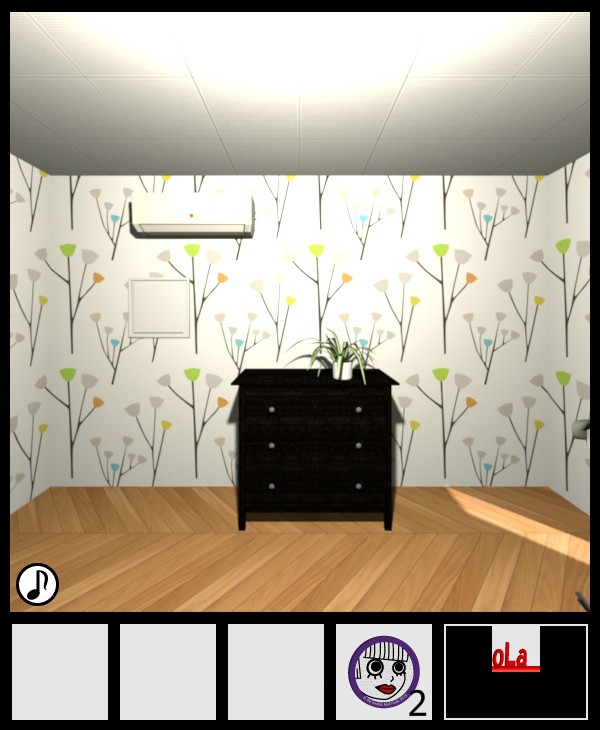This screenshot has height=730, width=600.
Task: Select the face hint item with number 2
Action: [384, 671]
